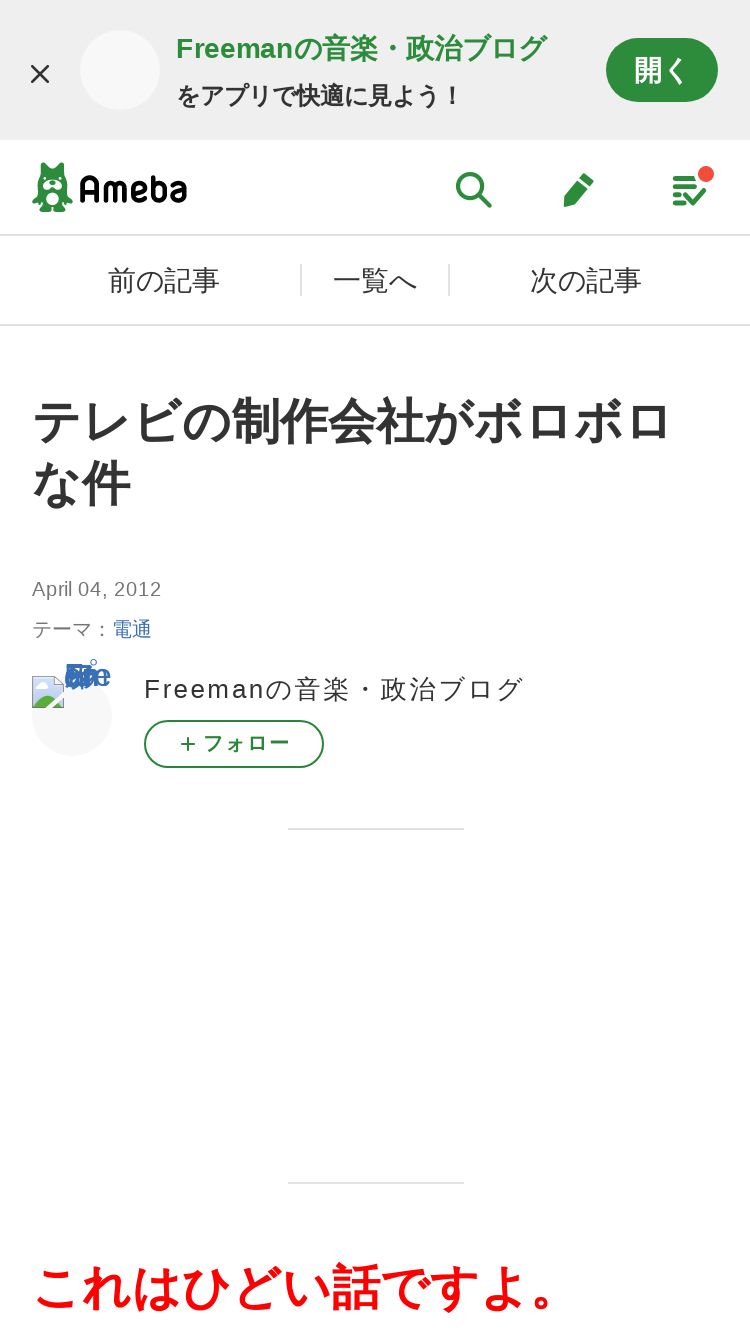This screenshot has width=750, height=1334.
Task: Open the 一覧へ article list
Action: click(375, 281)
